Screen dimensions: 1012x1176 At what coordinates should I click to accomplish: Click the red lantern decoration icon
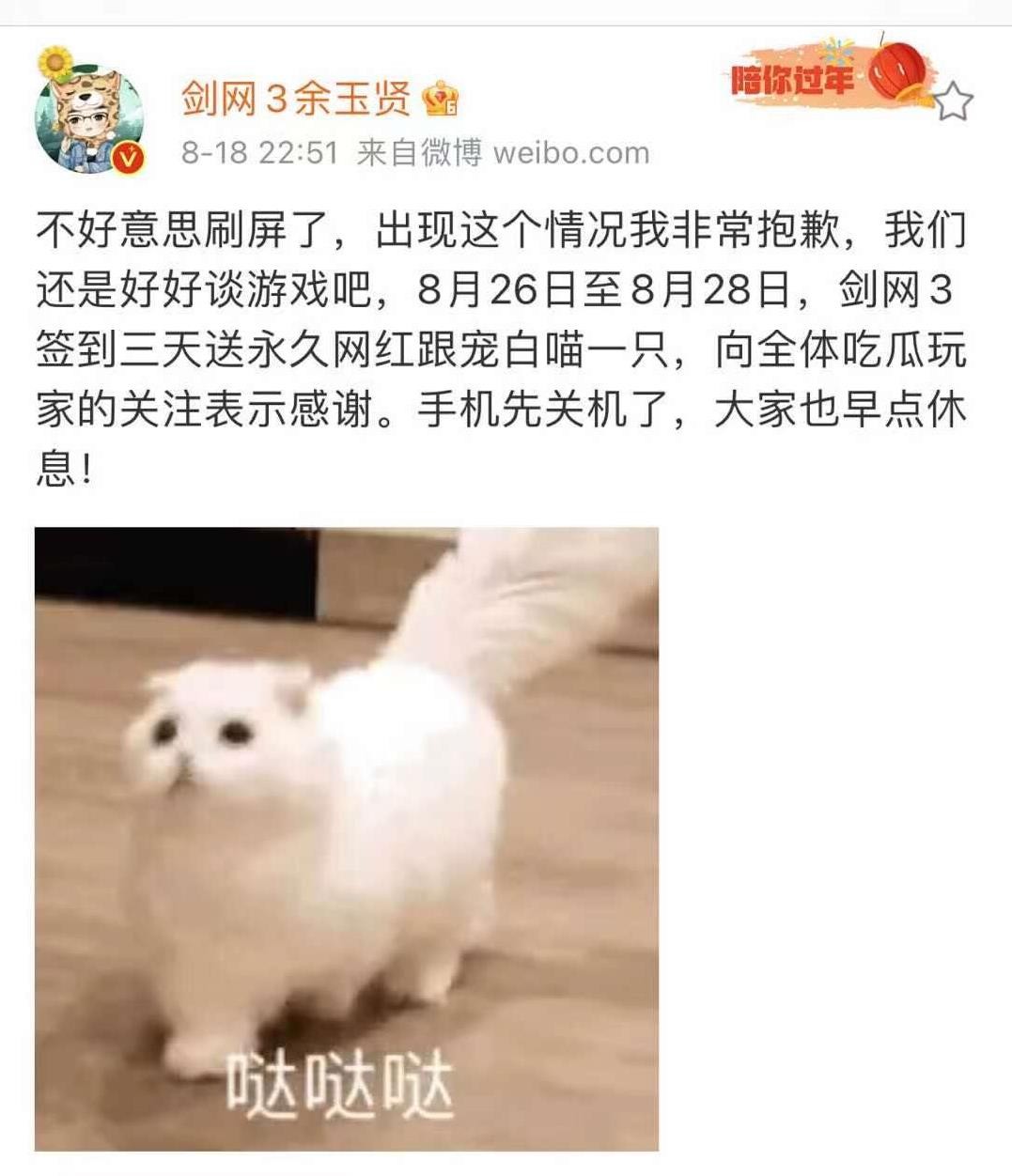895,70
